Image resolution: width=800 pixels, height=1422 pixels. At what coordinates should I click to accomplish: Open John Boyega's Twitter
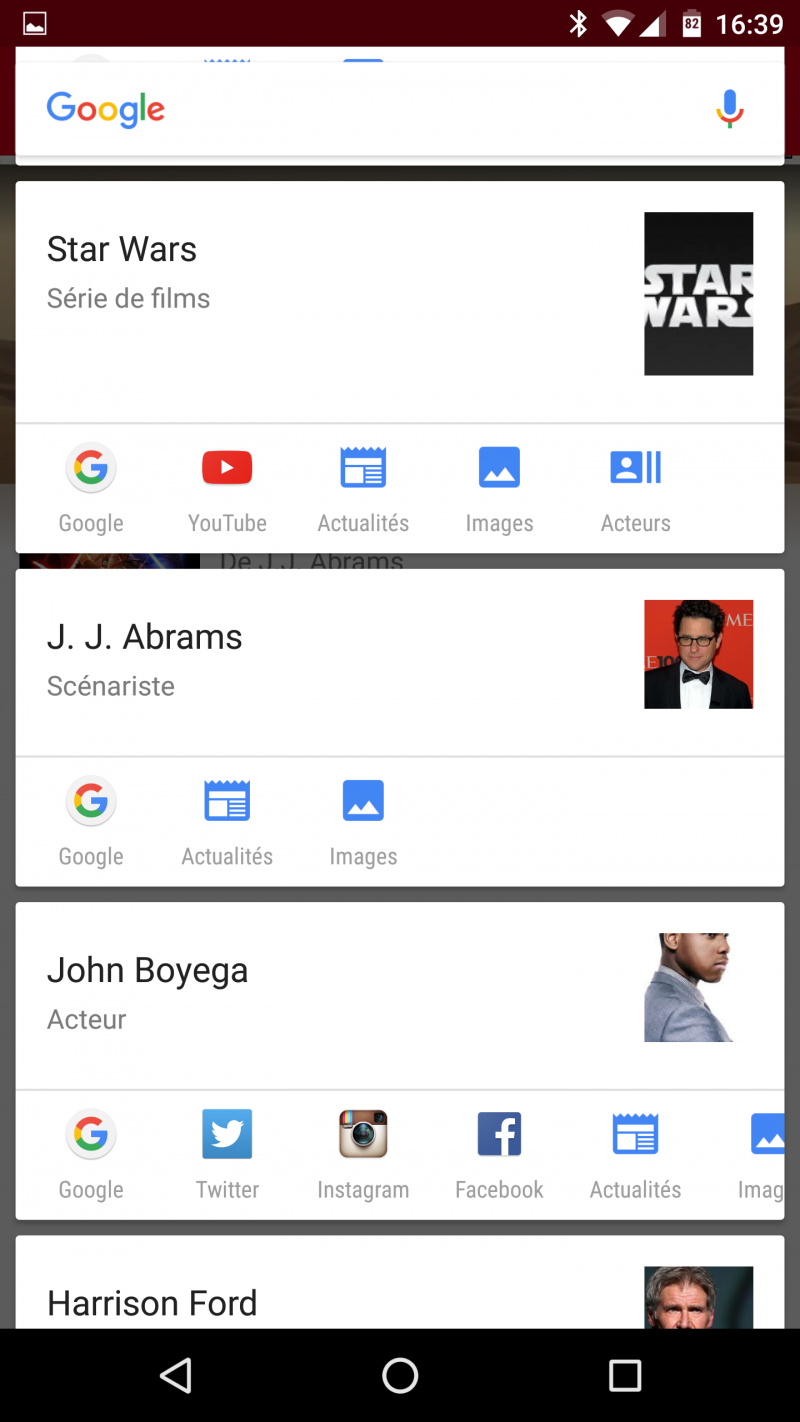tap(227, 1156)
